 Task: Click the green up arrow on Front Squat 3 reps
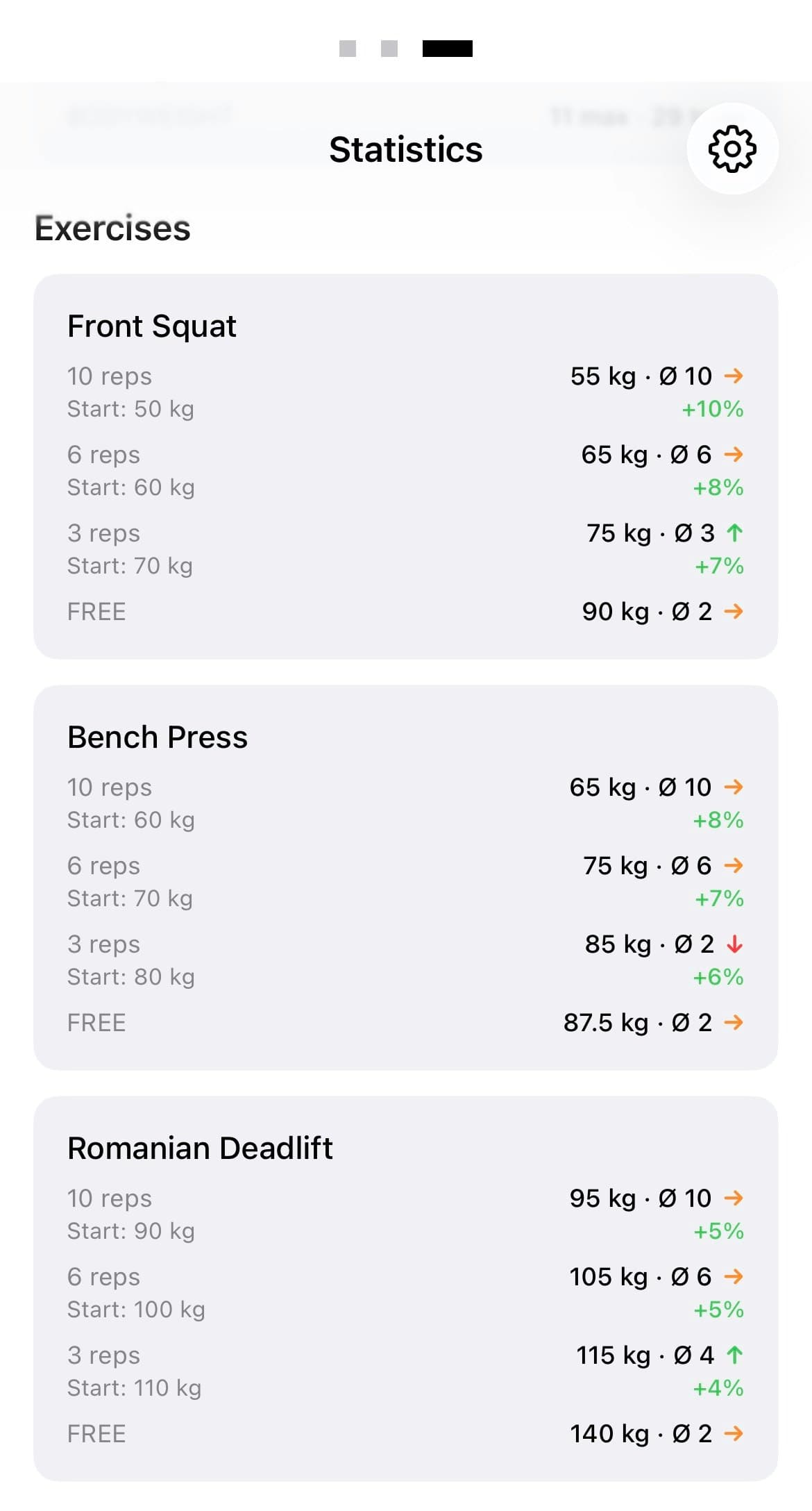pos(734,533)
